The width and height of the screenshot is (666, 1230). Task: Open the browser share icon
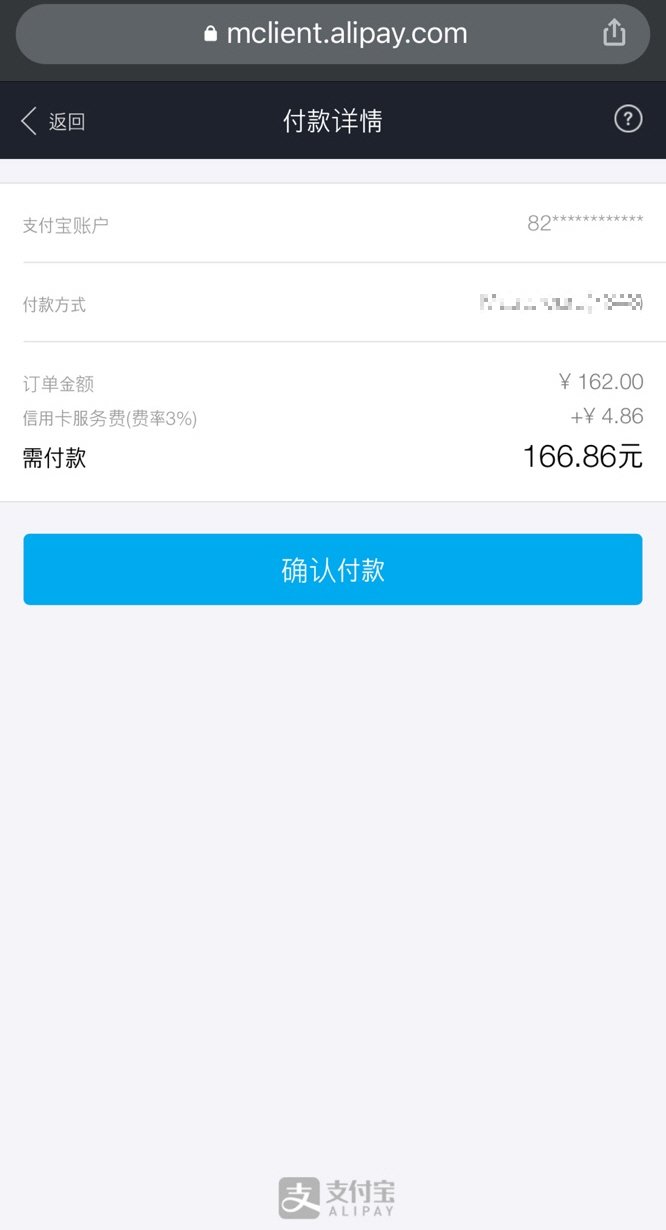click(x=614, y=33)
